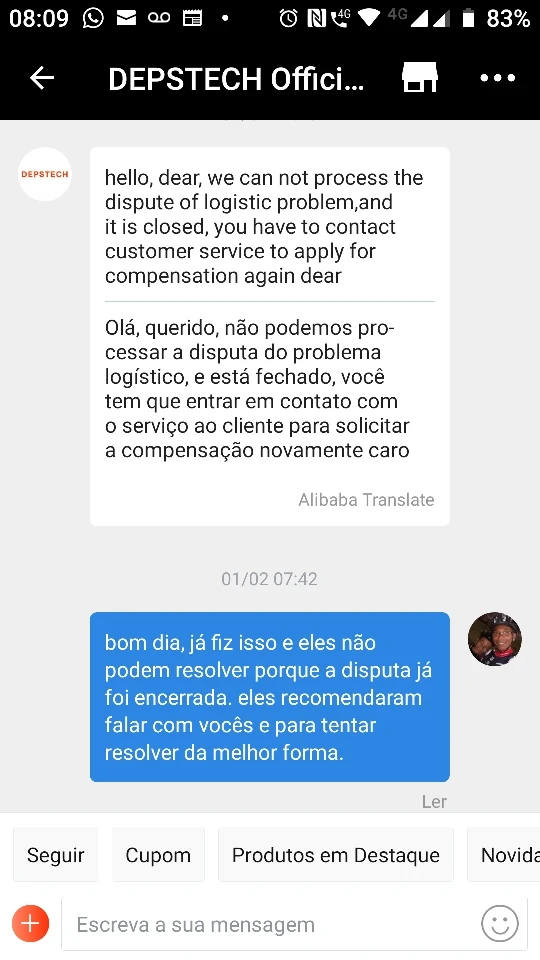Focus the Escreva a sua mensagem field

[269, 924]
